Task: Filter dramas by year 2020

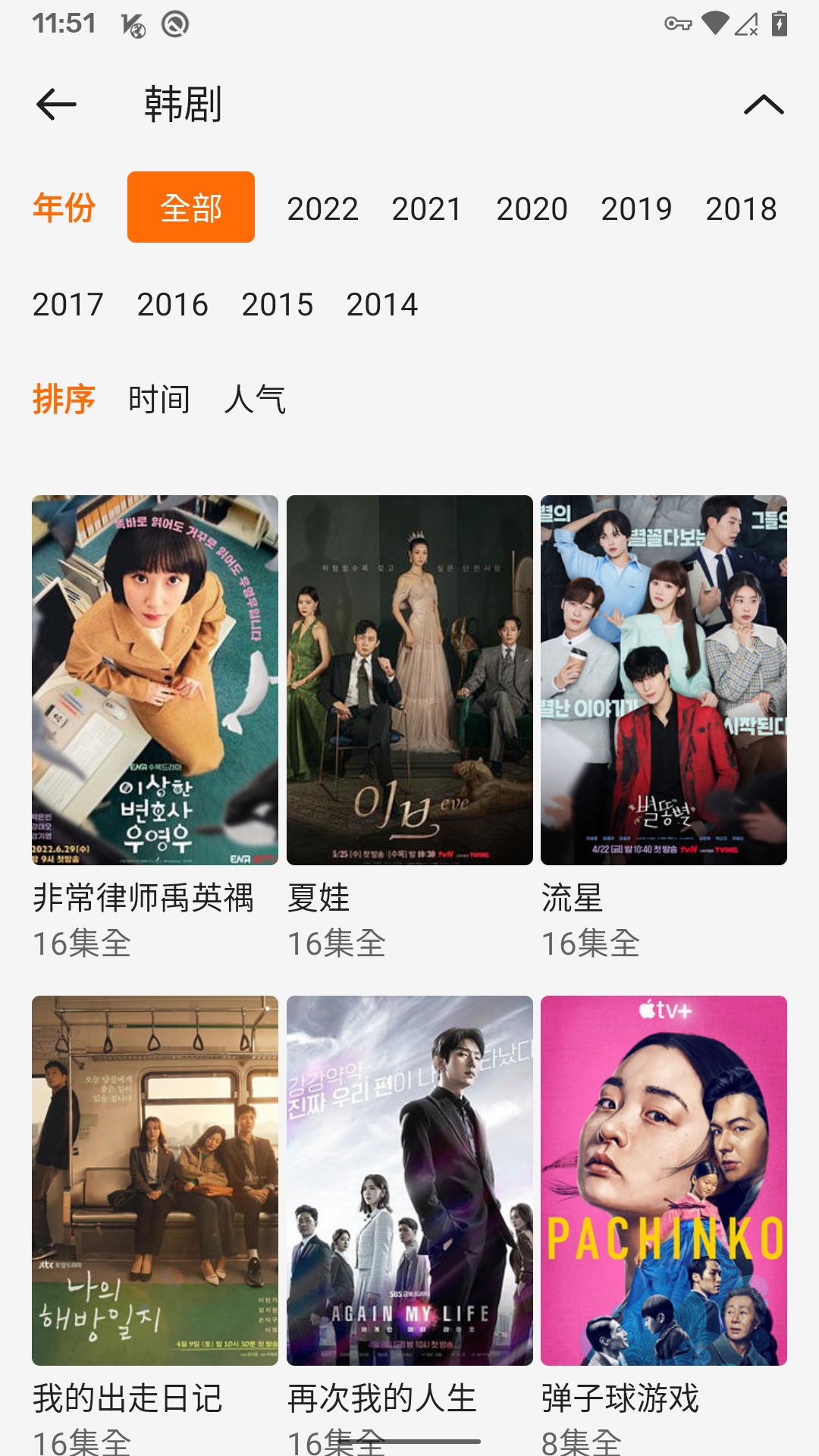Action: pos(532,209)
